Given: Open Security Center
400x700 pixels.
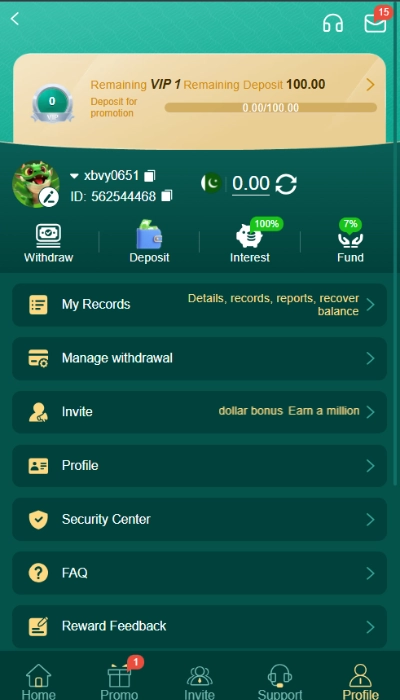Looking at the screenshot, I should 200,519.
